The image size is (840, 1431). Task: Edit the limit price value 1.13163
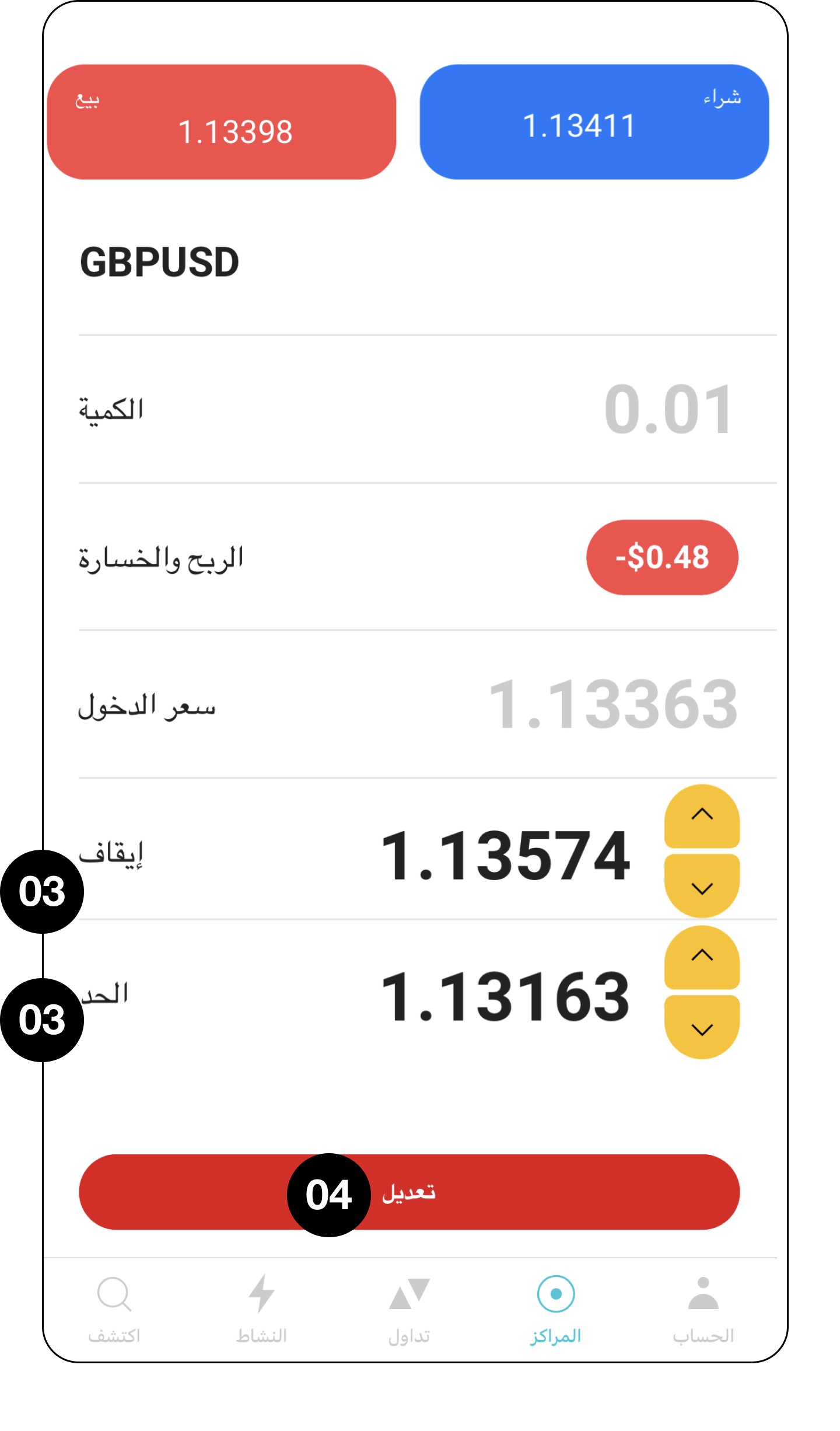[x=505, y=997]
